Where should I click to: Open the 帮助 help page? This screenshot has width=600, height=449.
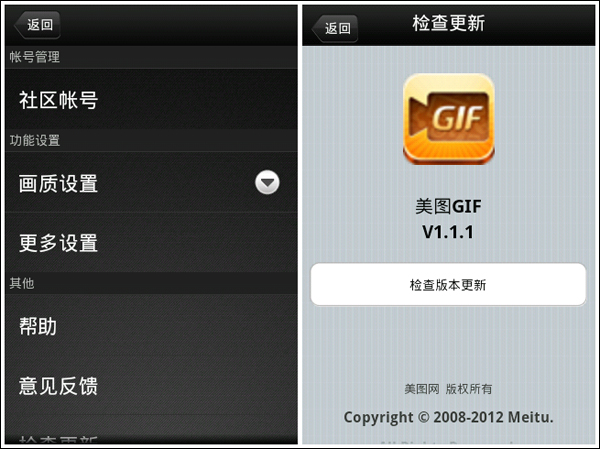click(x=150, y=326)
